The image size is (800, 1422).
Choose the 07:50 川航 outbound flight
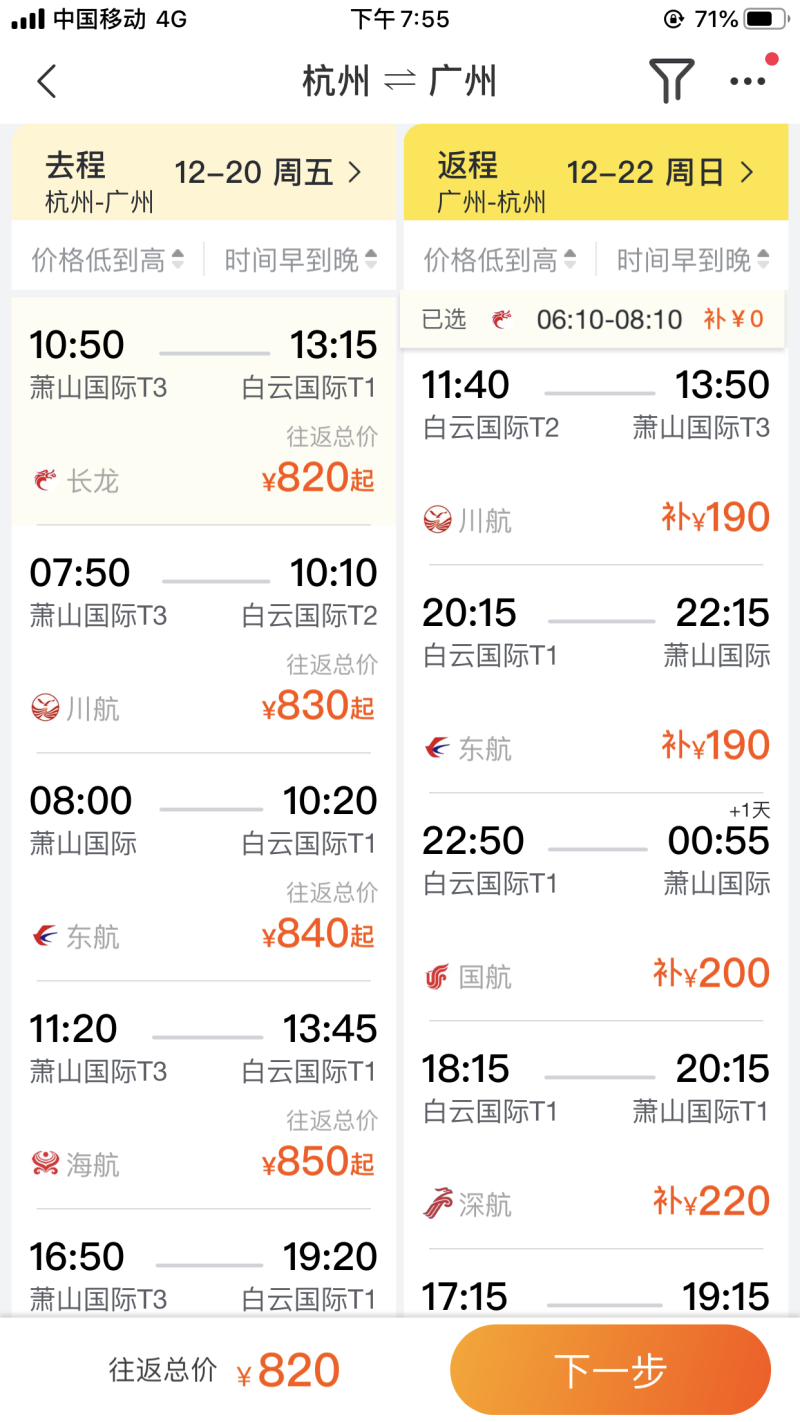(203, 640)
